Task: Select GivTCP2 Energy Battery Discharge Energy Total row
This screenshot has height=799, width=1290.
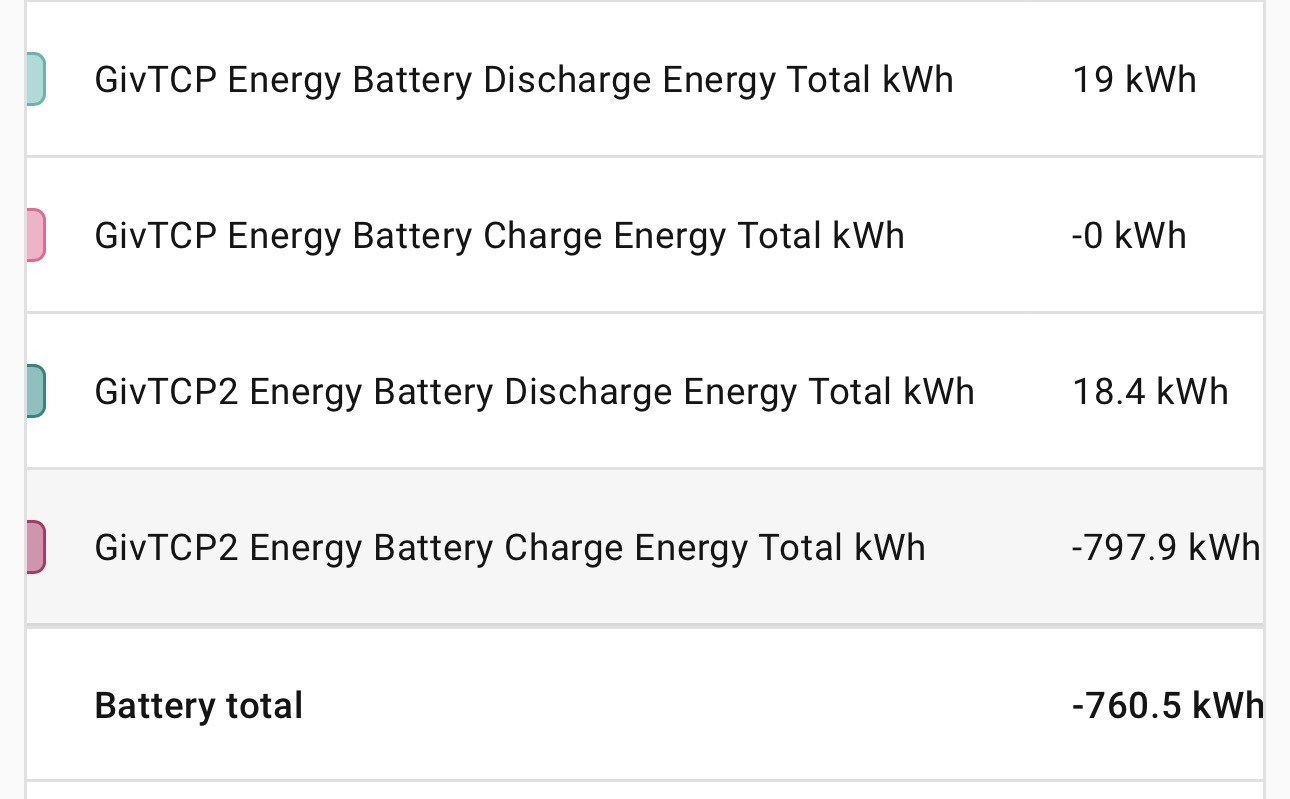Action: click(645, 391)
